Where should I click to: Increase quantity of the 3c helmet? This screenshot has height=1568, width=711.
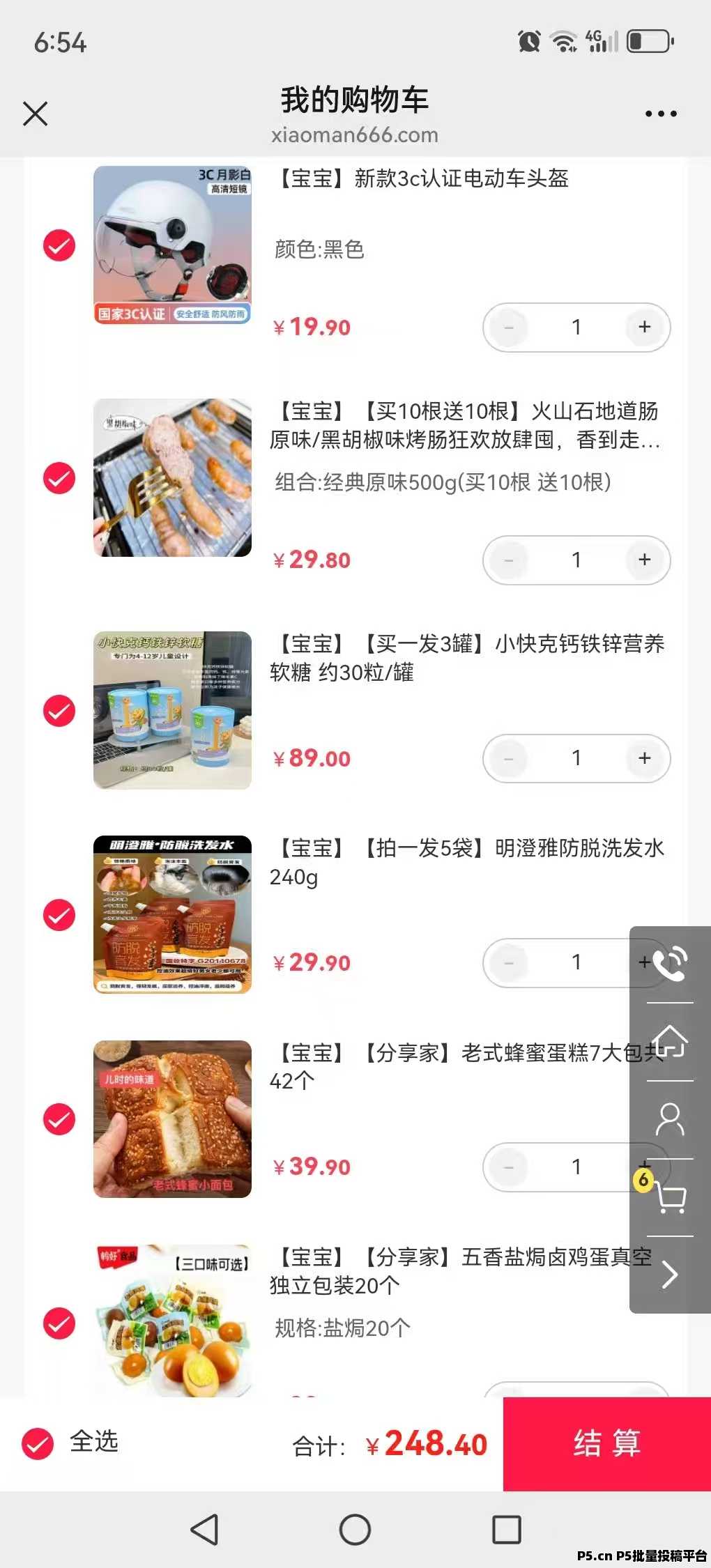(645, 327)
